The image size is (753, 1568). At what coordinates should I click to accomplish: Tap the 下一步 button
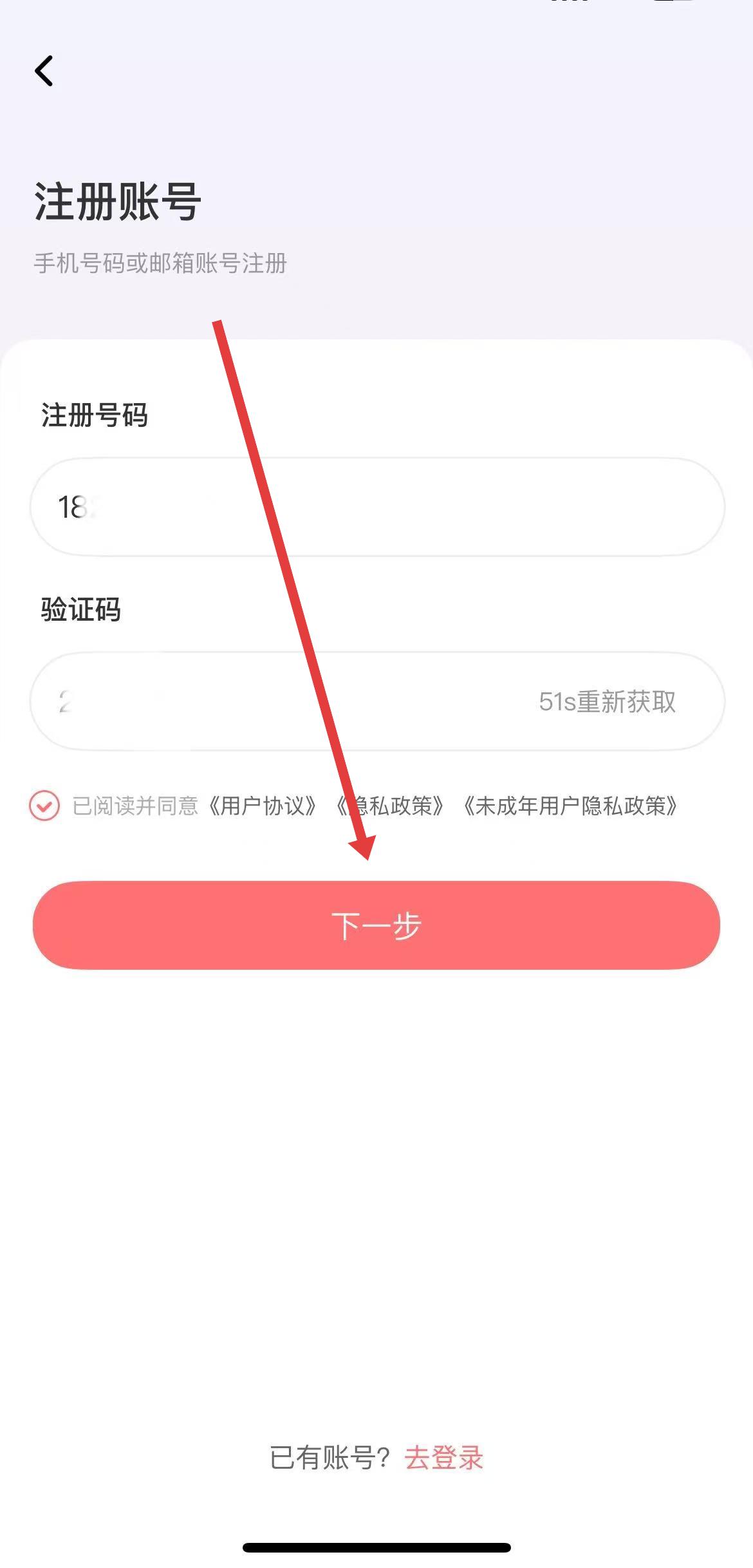(376, 925)
